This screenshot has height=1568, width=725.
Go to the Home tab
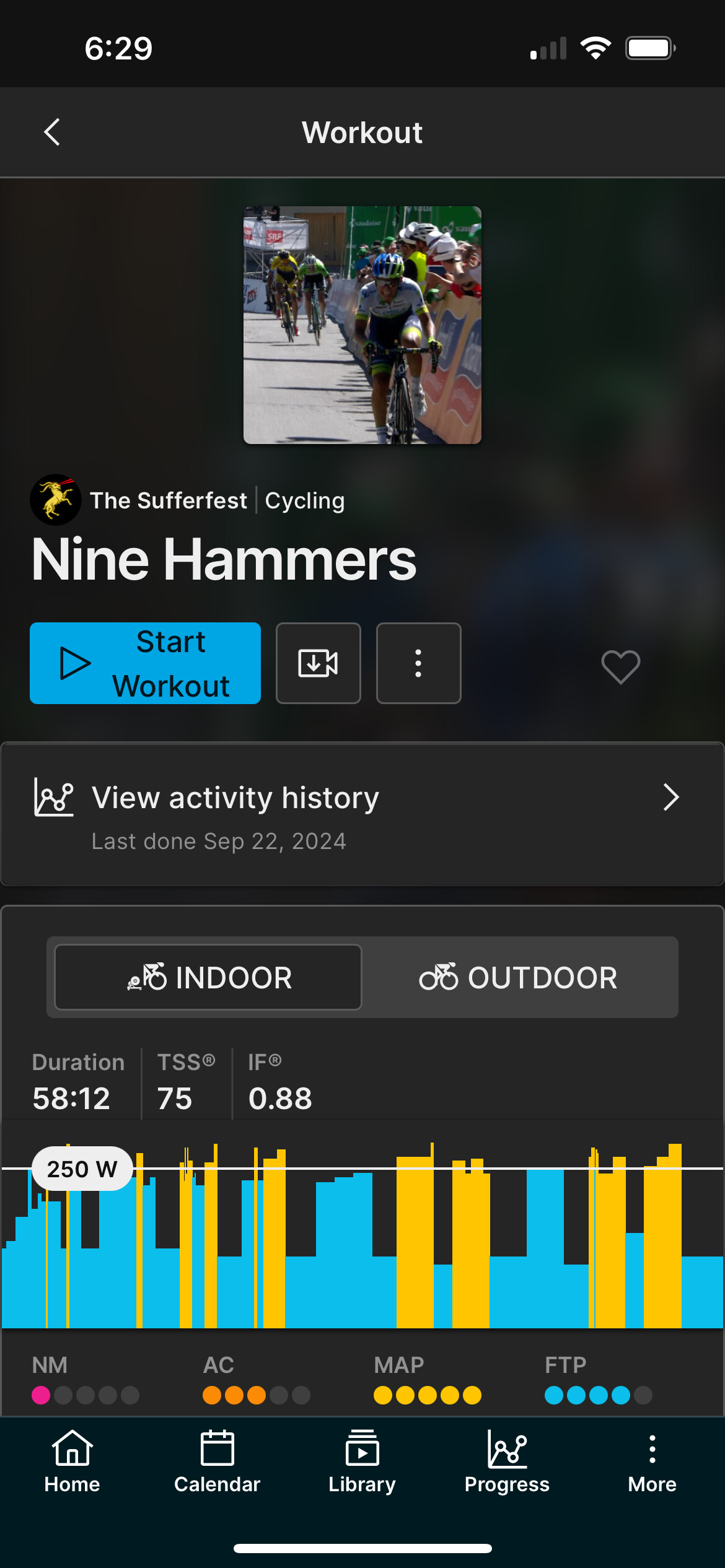click(x=72, y=1461)
